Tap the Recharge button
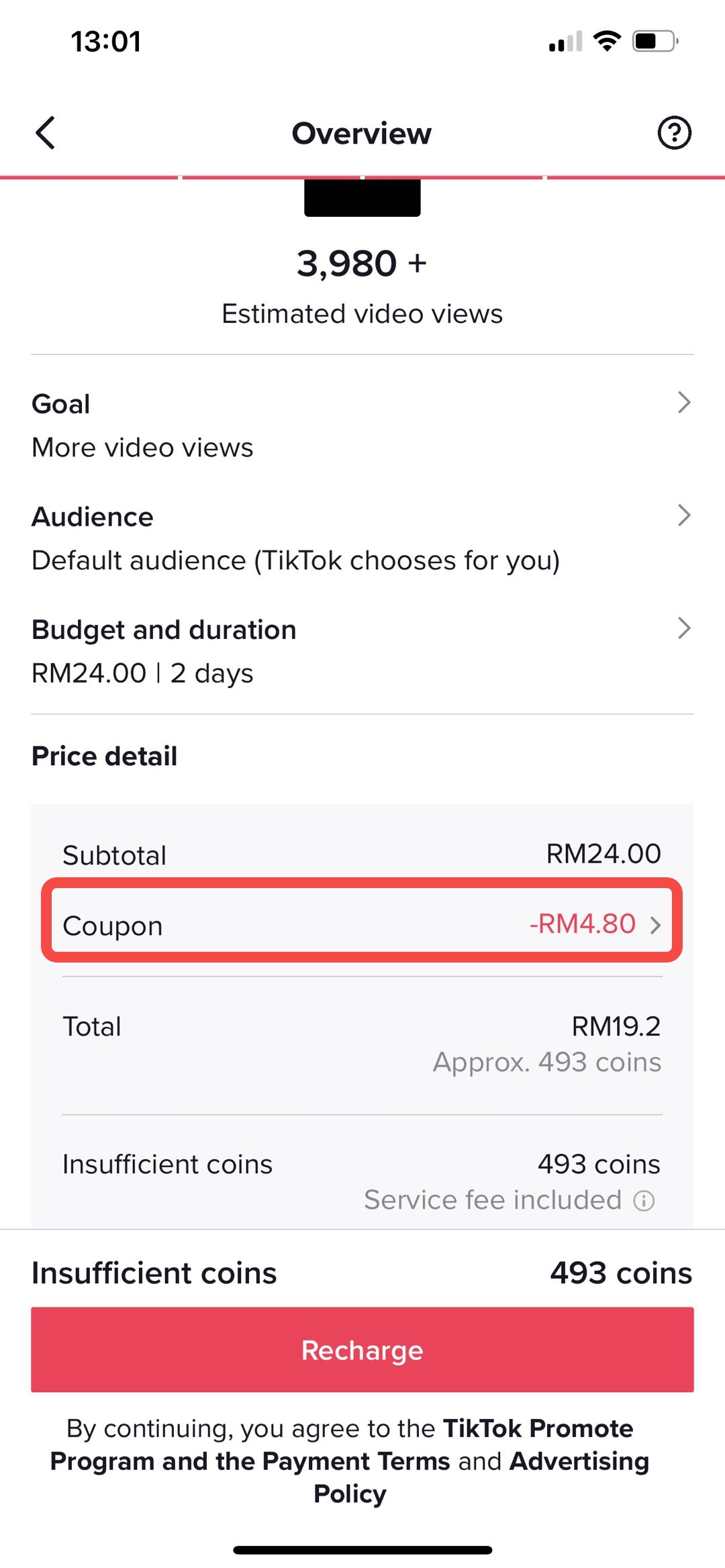This screenshot has height=1568, width=725. click(x=362, y=1350)
